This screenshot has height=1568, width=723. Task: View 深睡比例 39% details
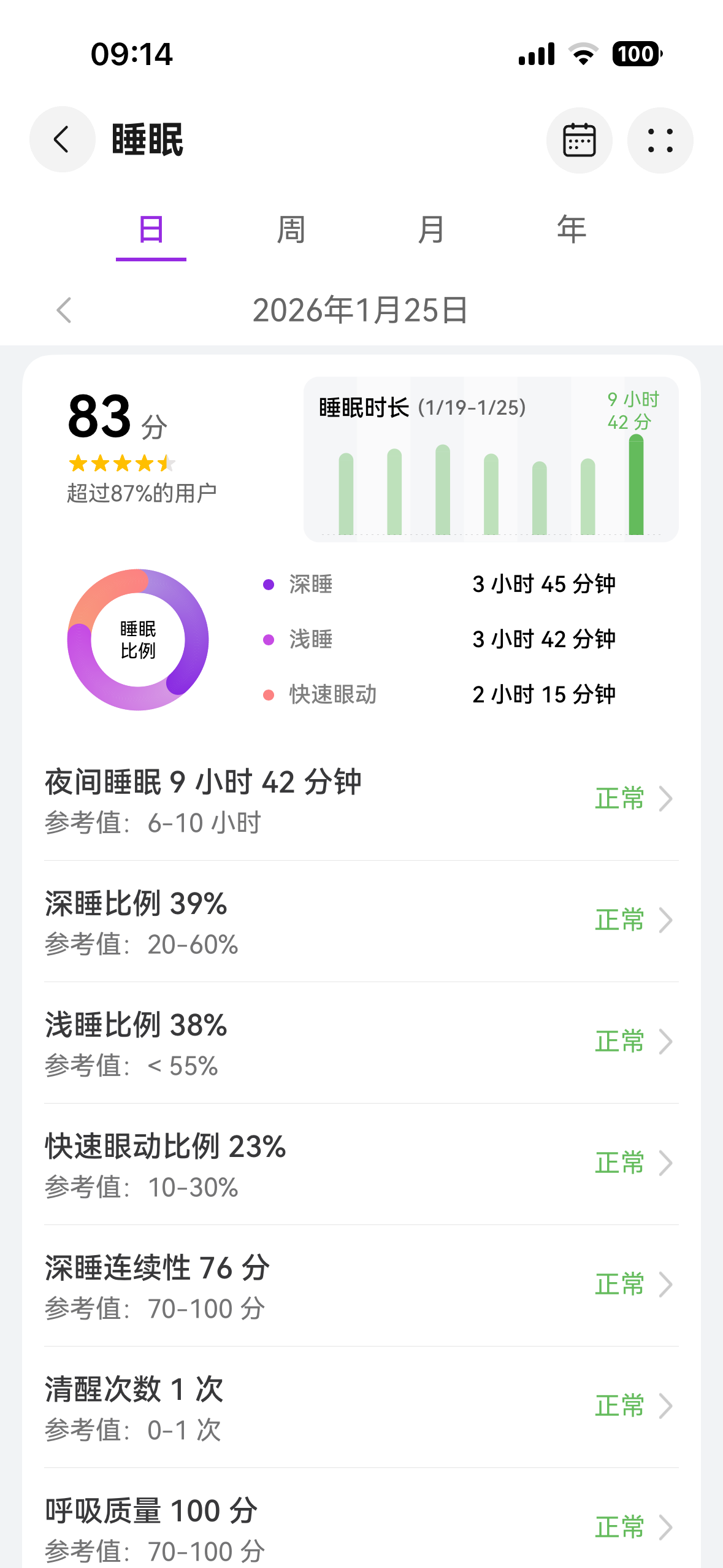361,921
